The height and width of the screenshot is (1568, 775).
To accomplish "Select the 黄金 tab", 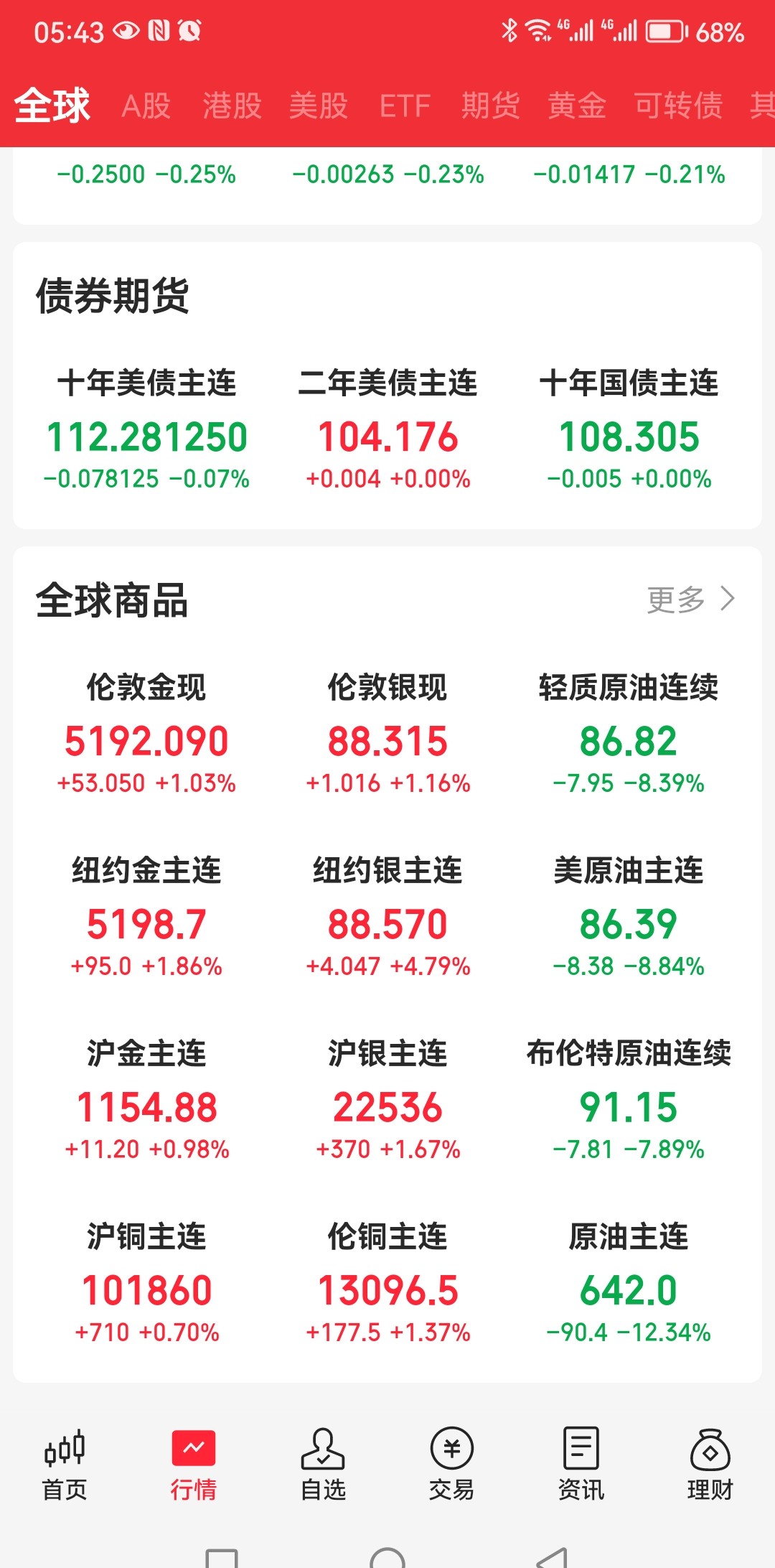I will (577, 106).
